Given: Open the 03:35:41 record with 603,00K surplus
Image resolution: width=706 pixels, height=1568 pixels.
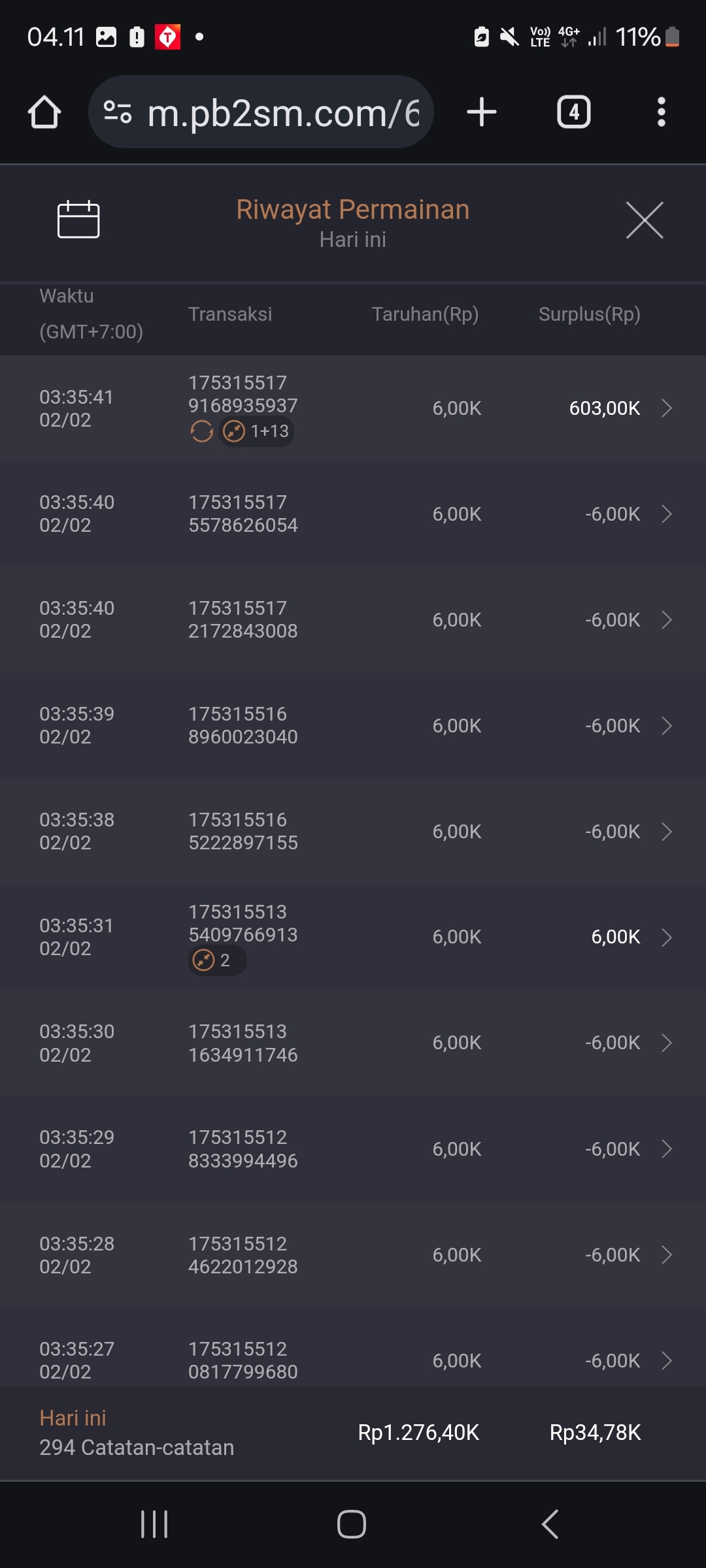Looking at the screenshot, I should pyautogui.click(x=353, y=408).
